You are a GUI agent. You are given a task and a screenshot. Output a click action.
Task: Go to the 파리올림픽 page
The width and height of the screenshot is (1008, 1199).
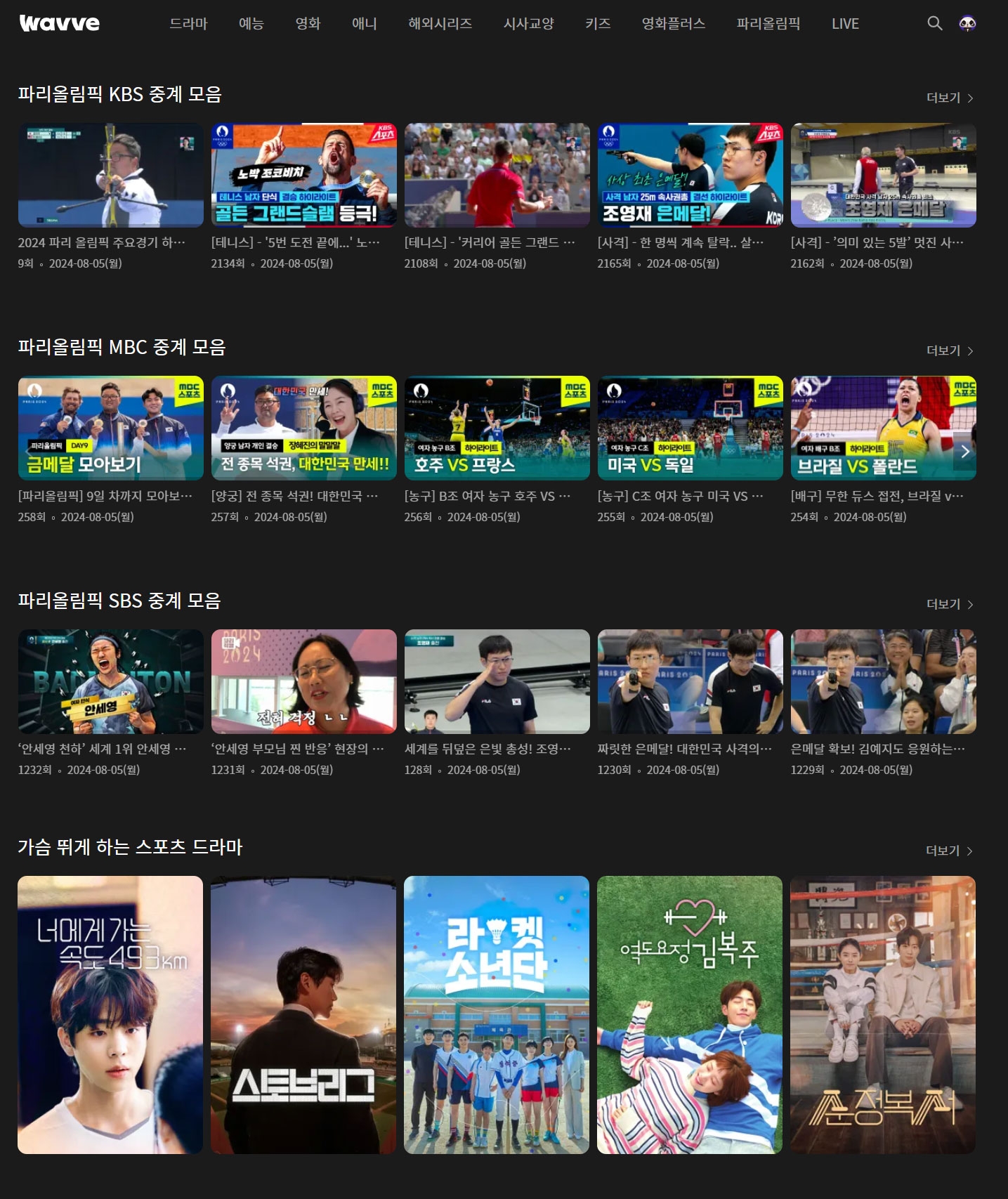pos(767,23)
